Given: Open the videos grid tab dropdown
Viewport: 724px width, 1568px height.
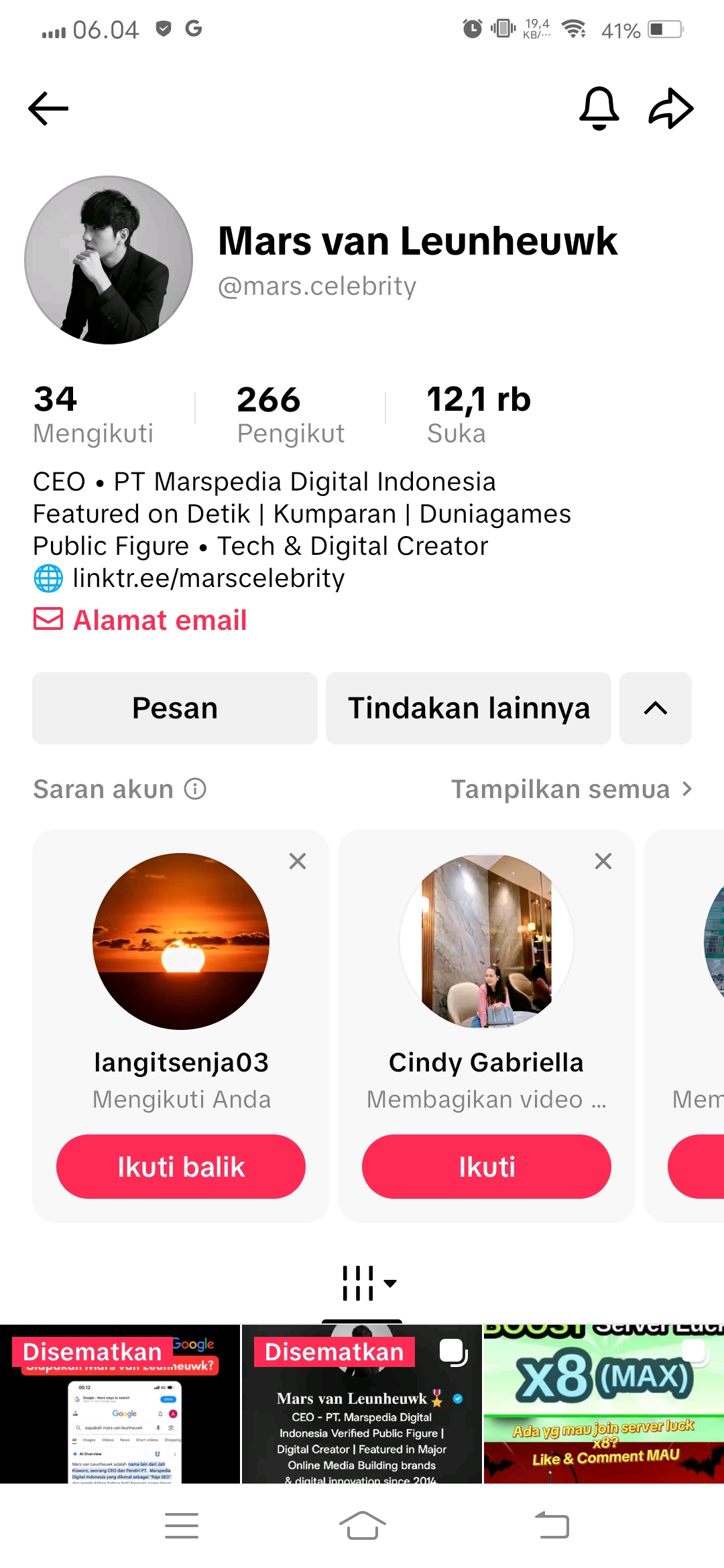Looking at the screenshot, I should click(x=369, y=1283).
